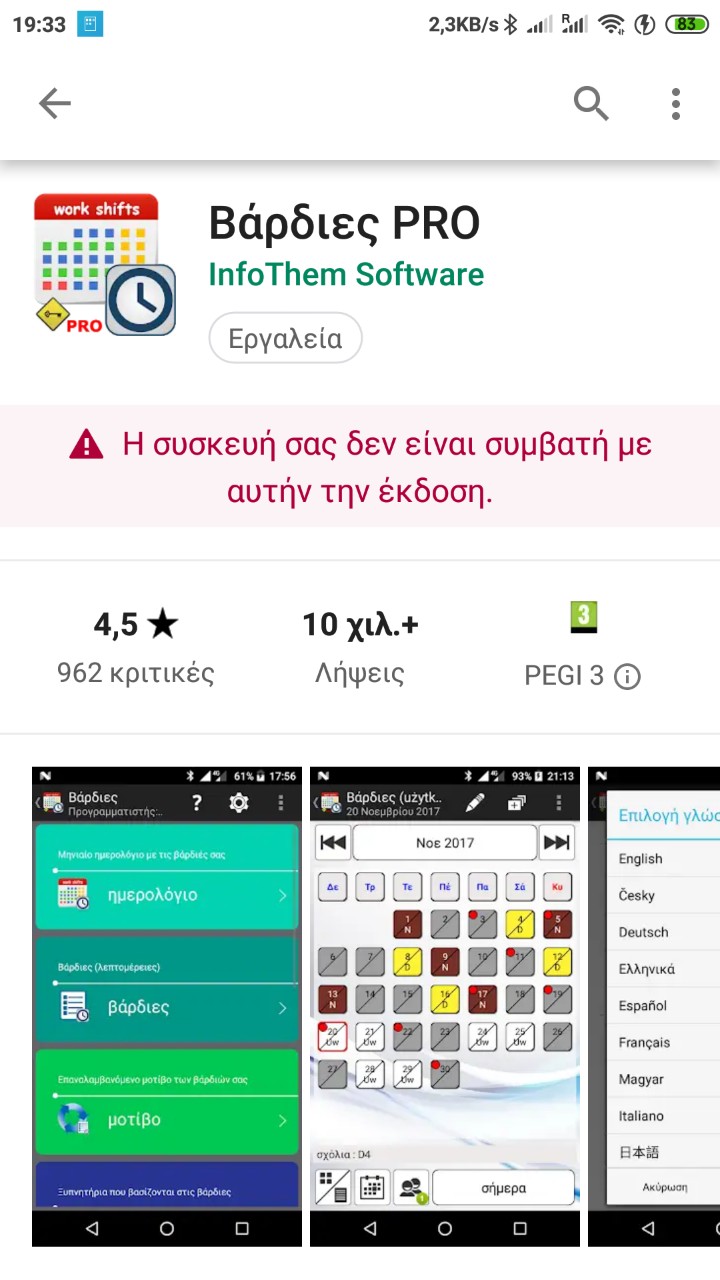Select the Εργαλεία category chip
This screenshot has height=1280, width=720.
point(285,339)
